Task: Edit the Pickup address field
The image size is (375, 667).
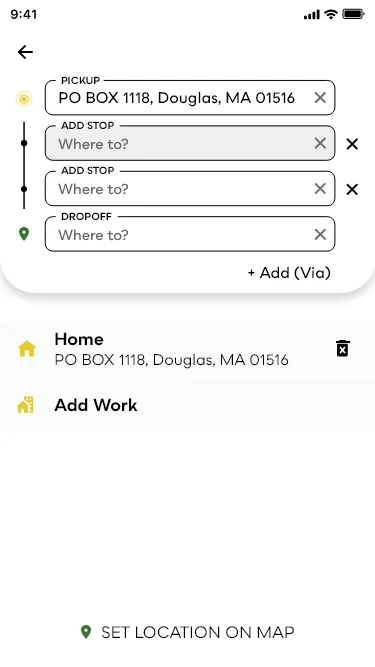Action: point(190,98)
